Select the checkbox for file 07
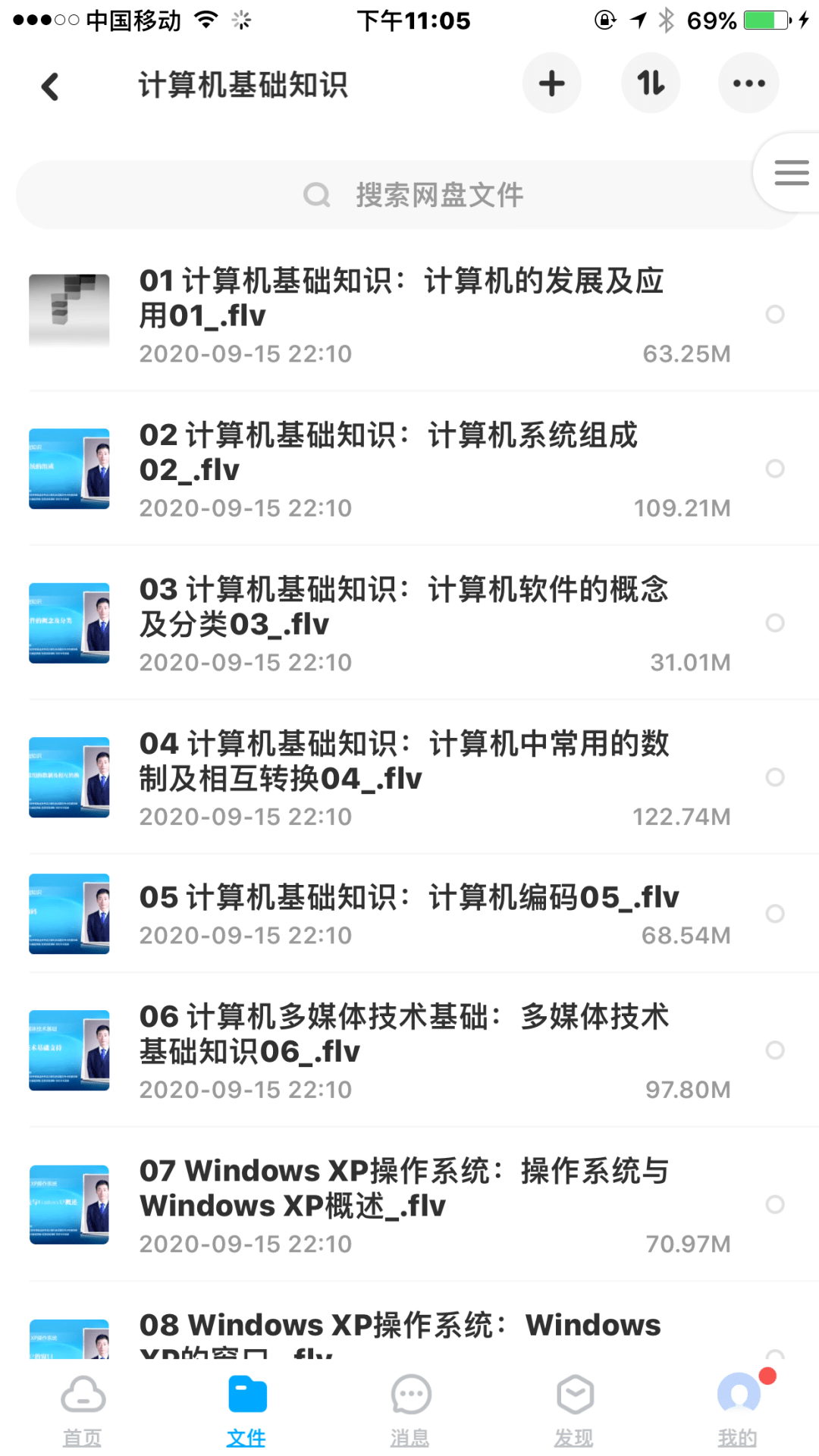Viewport: 819px width, 1456px height. [x=775, y=1204]
